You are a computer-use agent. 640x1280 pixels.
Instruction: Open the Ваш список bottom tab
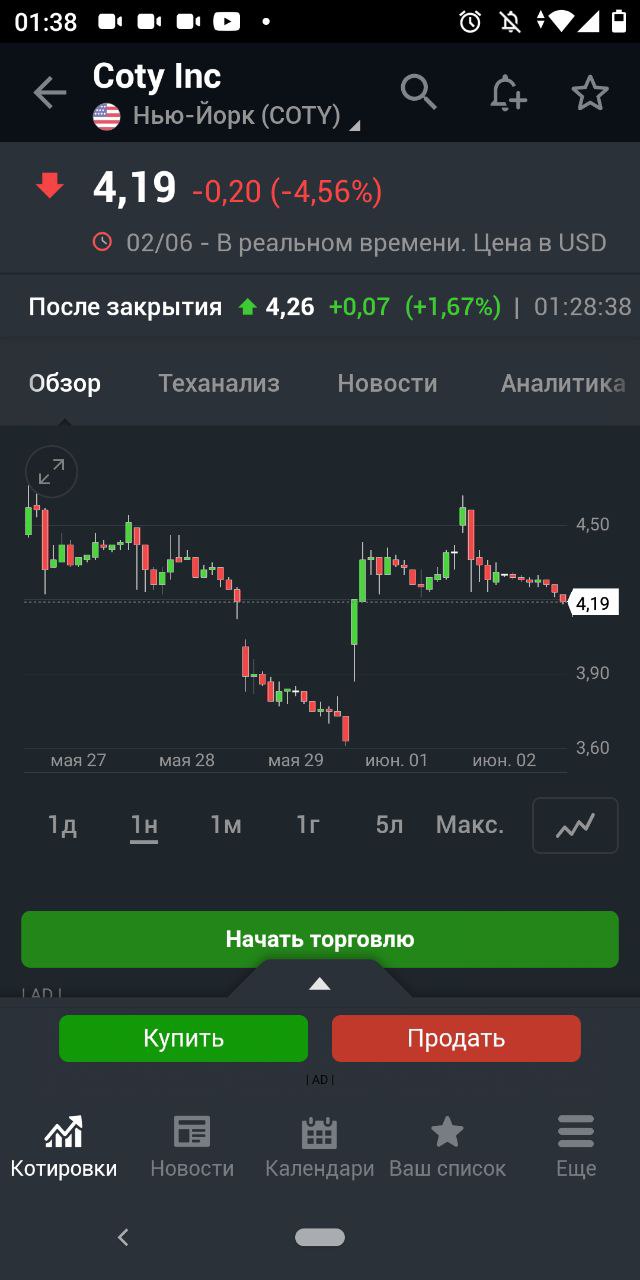(x=447, y=1148)
